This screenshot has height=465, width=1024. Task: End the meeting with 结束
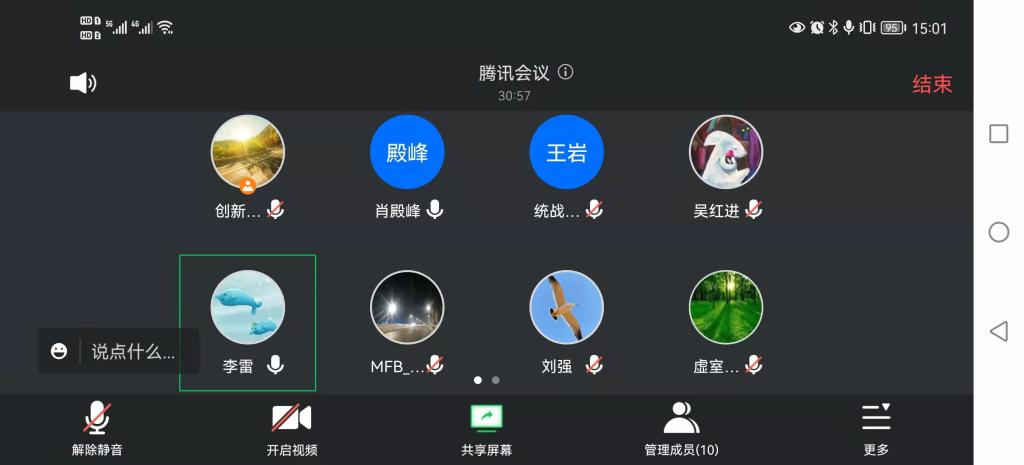coord(931,84)
